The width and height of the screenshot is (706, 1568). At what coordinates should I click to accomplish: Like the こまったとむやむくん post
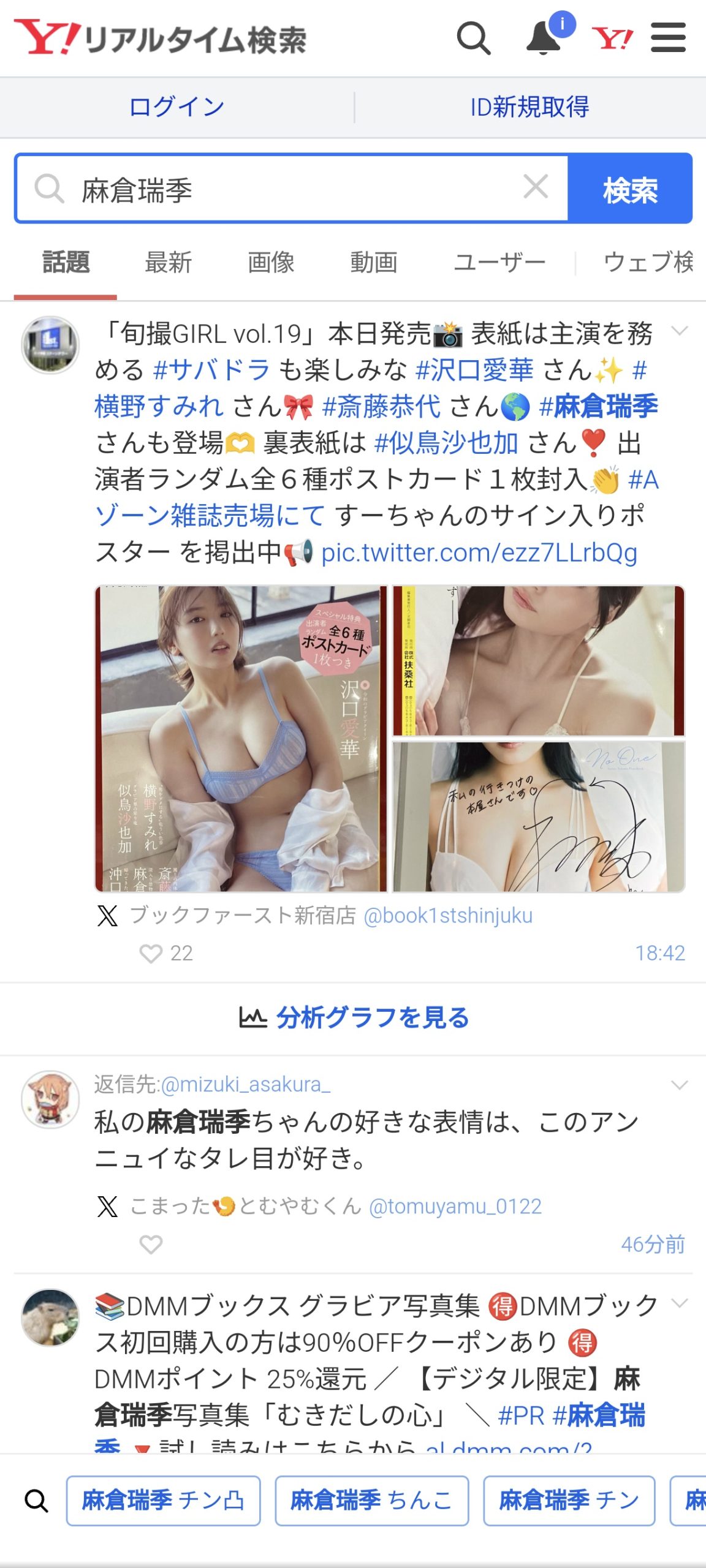pyautogui.click(x=151, y=1245)
